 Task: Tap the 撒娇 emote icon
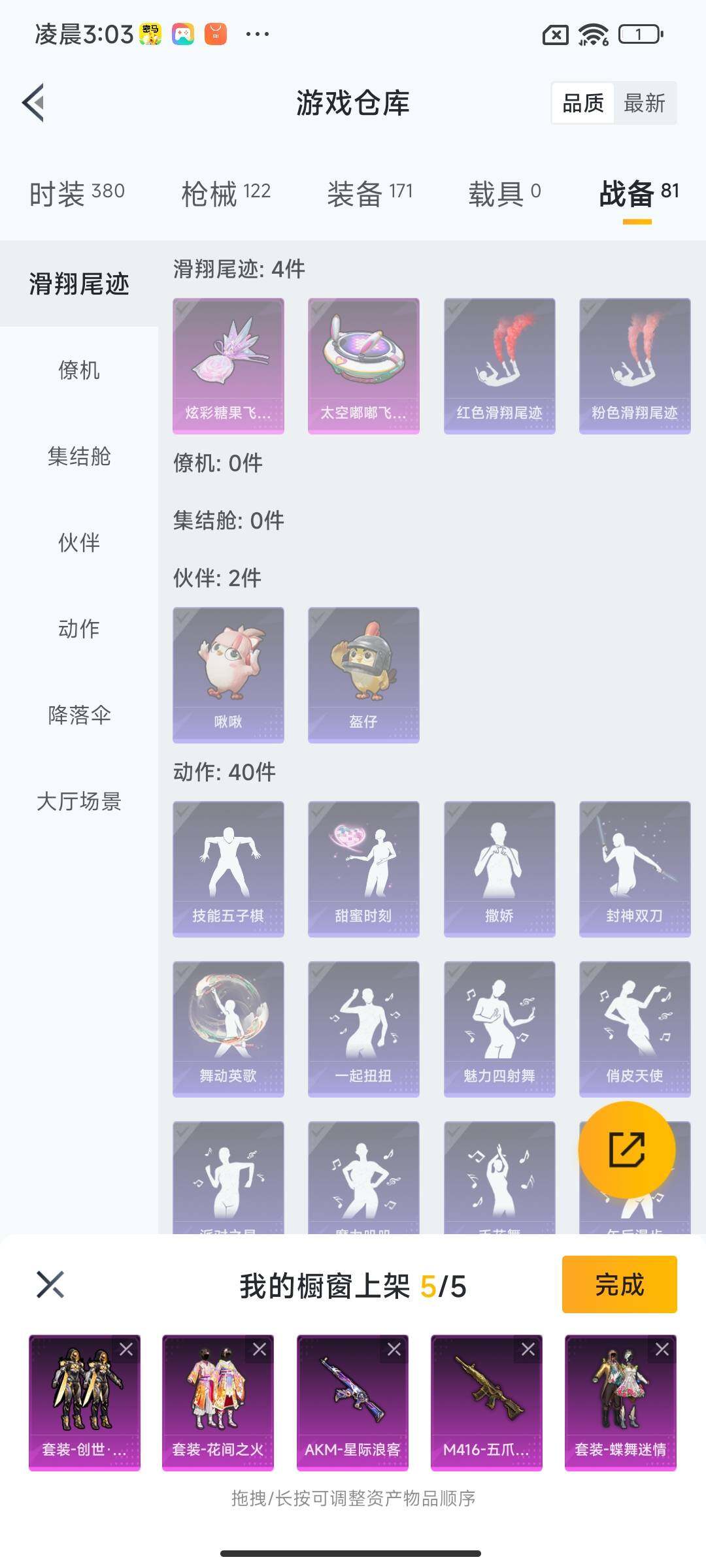[499, 866]
